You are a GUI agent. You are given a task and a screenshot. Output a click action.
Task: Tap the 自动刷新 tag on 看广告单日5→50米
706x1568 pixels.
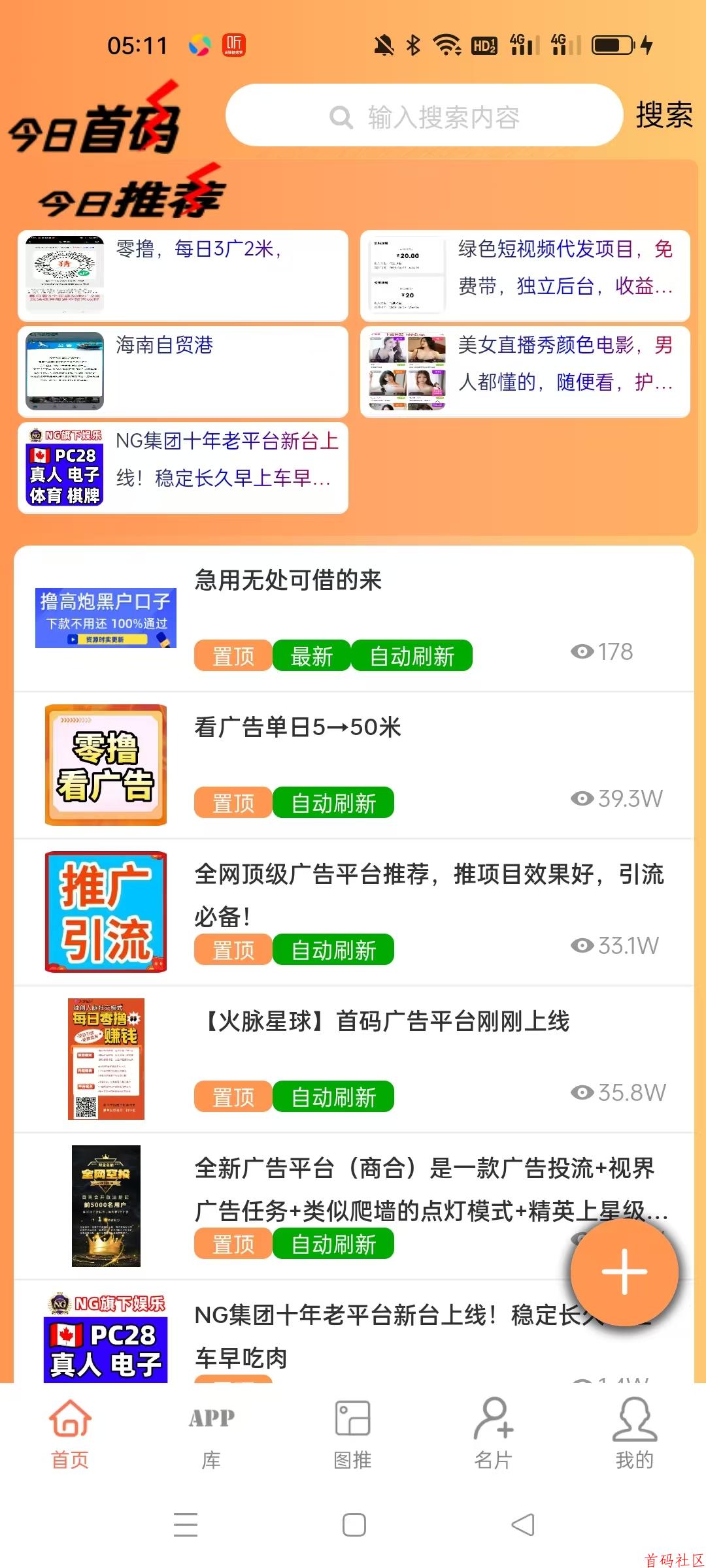pos(333,802)
